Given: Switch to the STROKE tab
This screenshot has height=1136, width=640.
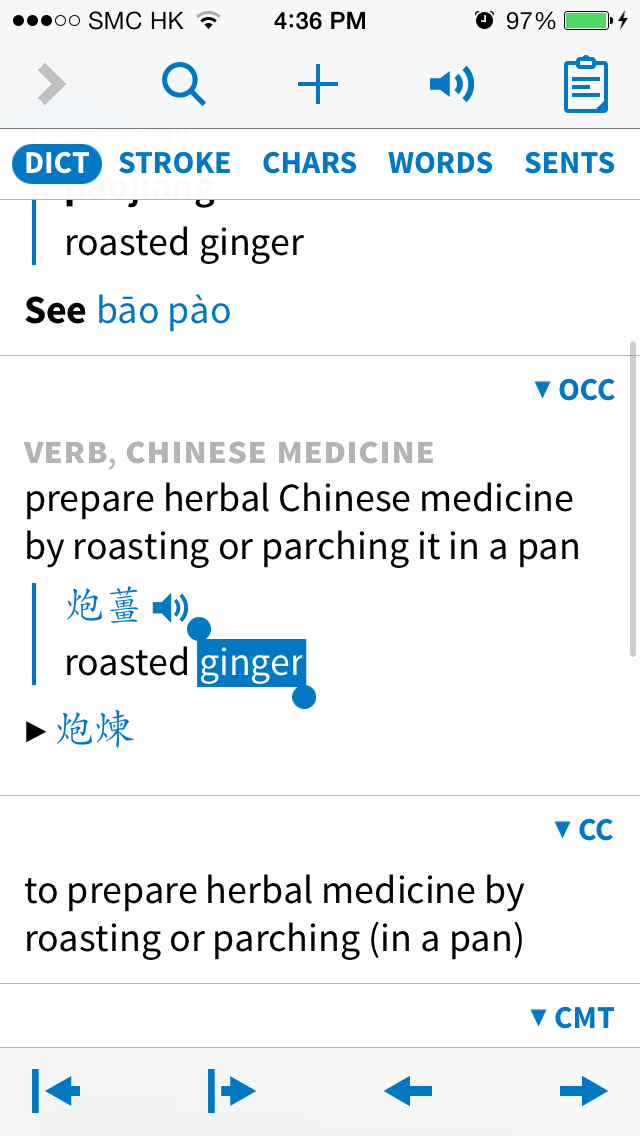Looking at the screenshot, I should (175, 163).
